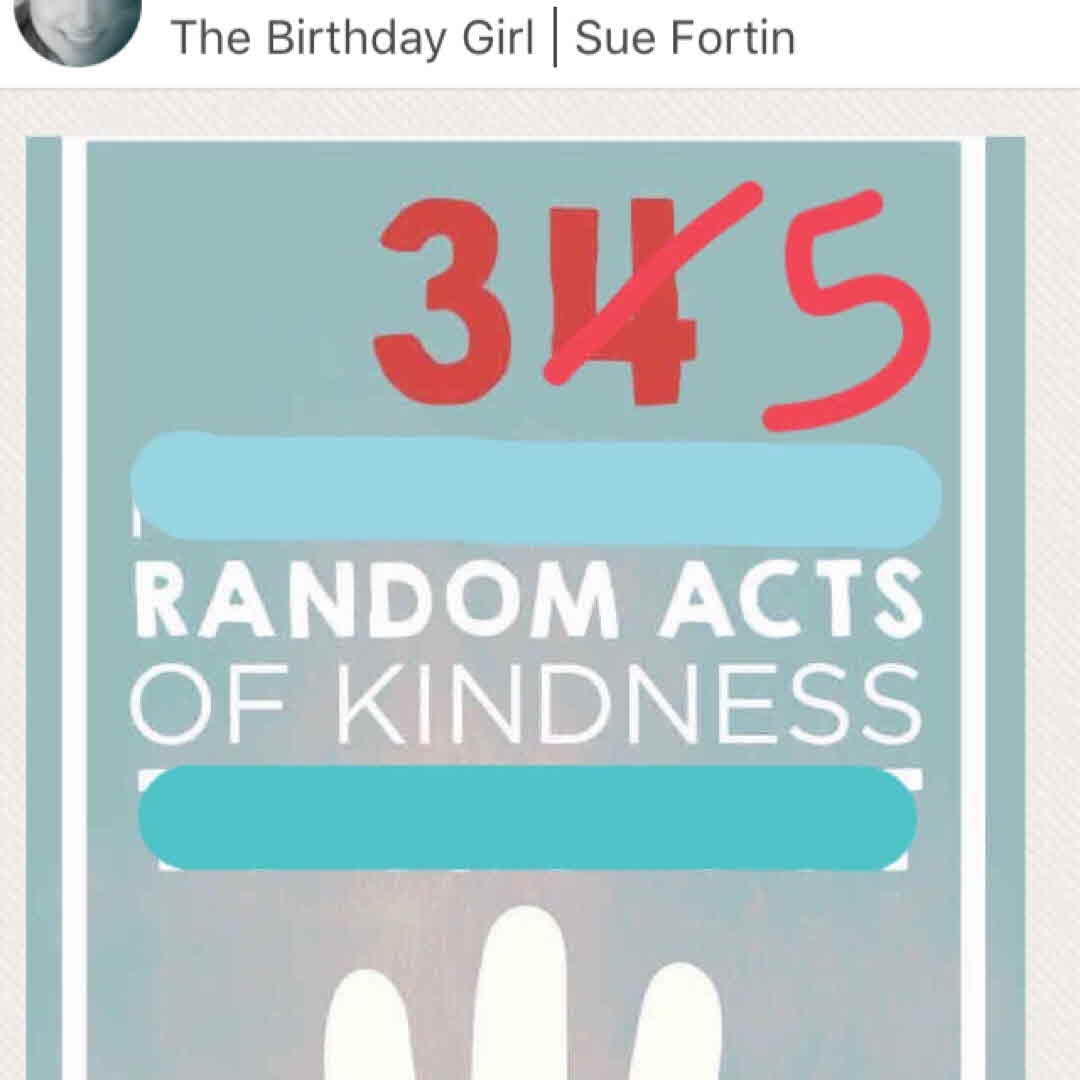This screenshot has width=1080, height=1080.
Task: Open The Birthday Girl book link
Action: [x=354, y=39]
